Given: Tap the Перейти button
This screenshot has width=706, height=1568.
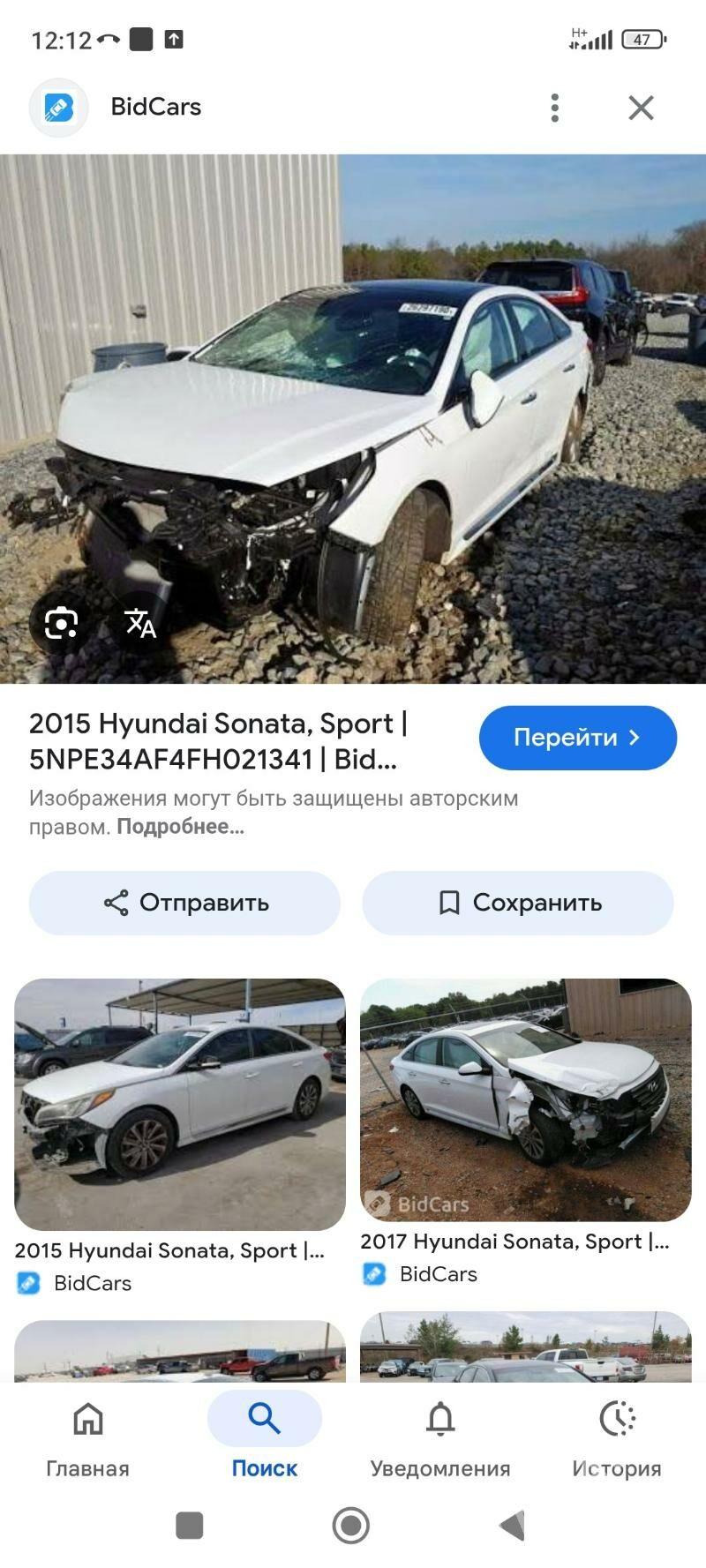Looking at the screenshot, I should [576, 738].
